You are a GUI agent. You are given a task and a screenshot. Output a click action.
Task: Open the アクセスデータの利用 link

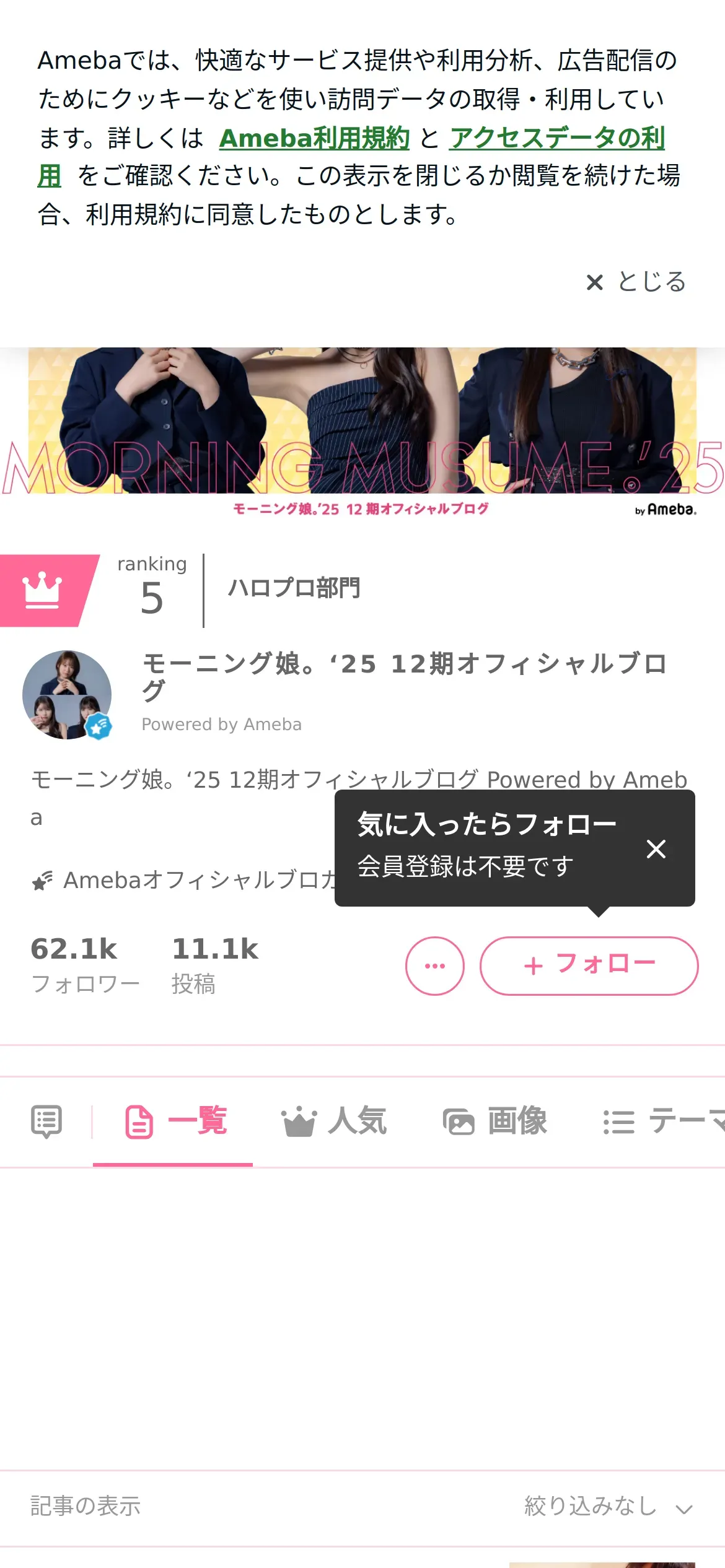point(556,138)
